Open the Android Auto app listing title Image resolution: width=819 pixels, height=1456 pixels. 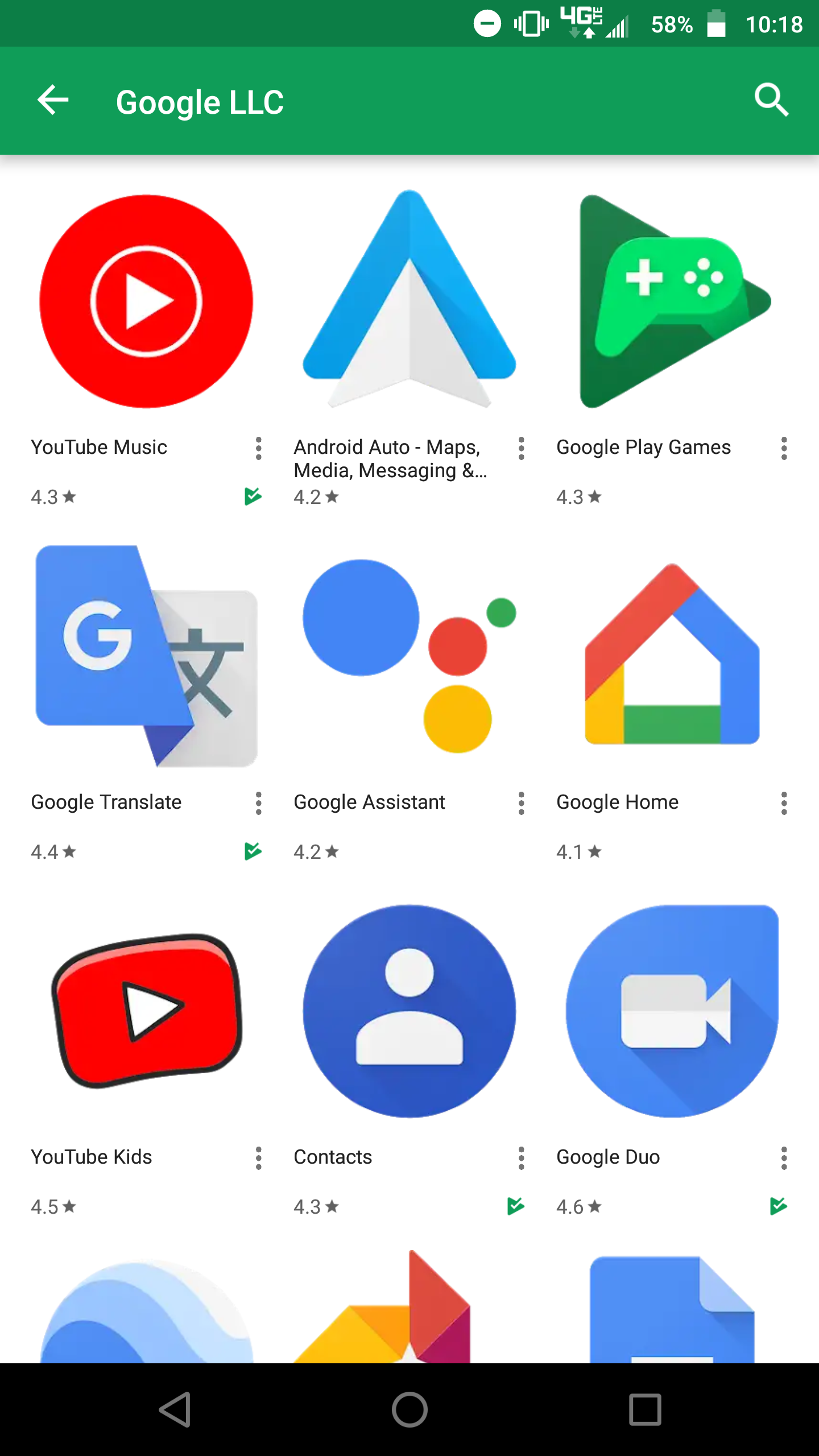pos(388,458)
